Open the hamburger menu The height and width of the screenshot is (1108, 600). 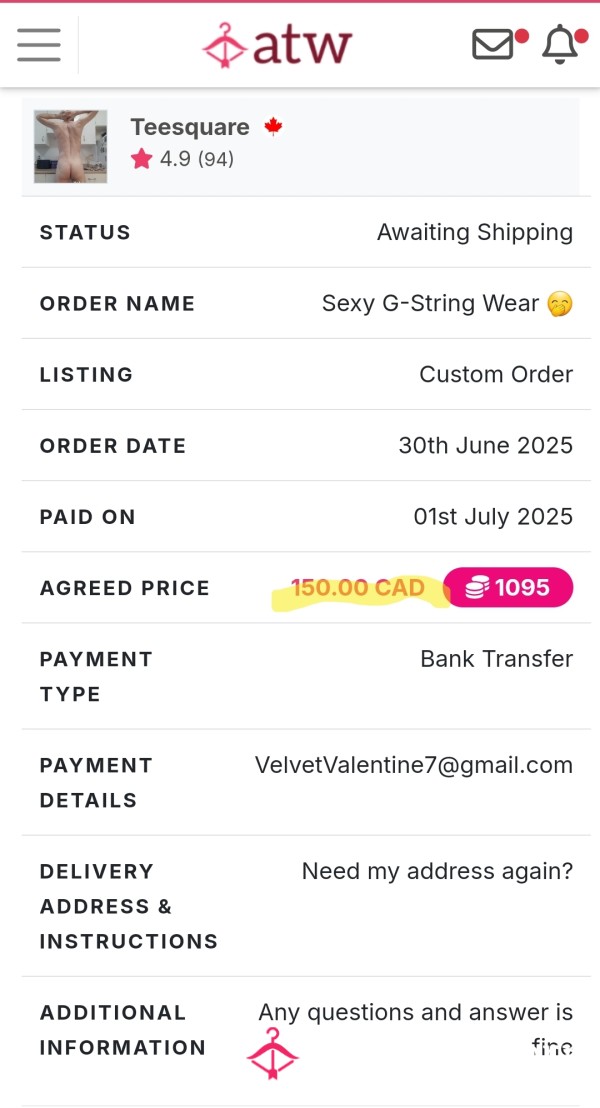(x=39, y=45)
